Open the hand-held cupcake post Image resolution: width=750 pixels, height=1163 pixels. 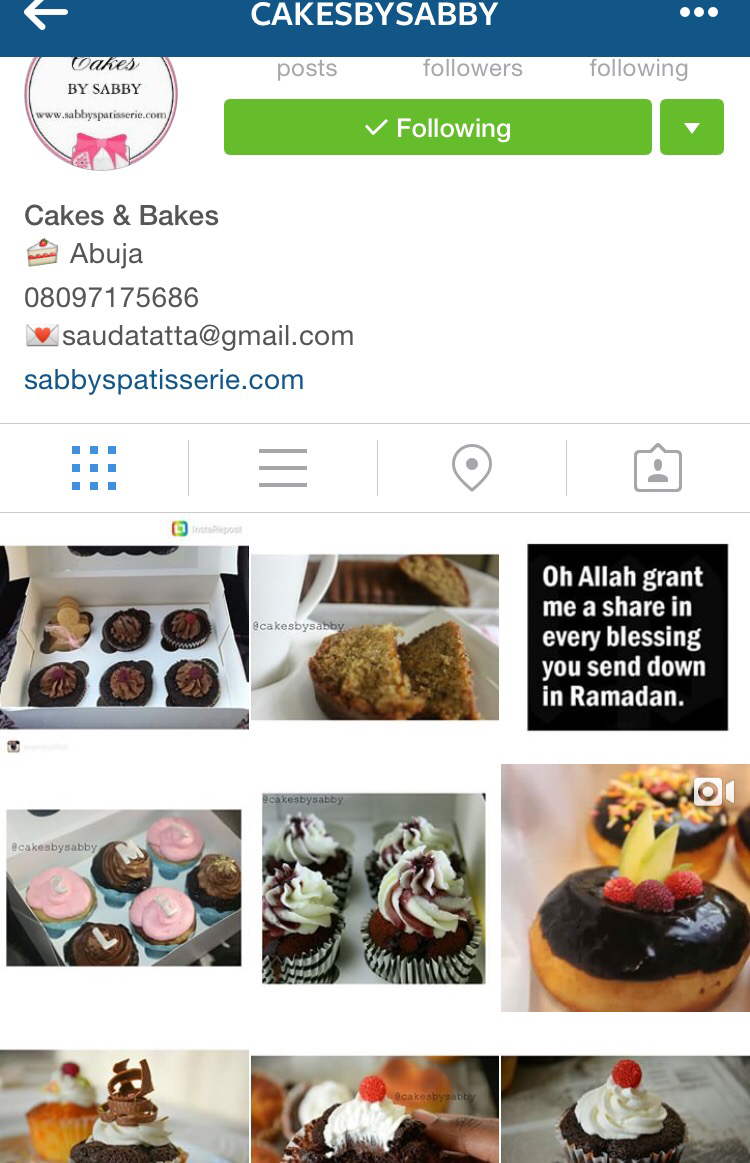click(375, 1108)
